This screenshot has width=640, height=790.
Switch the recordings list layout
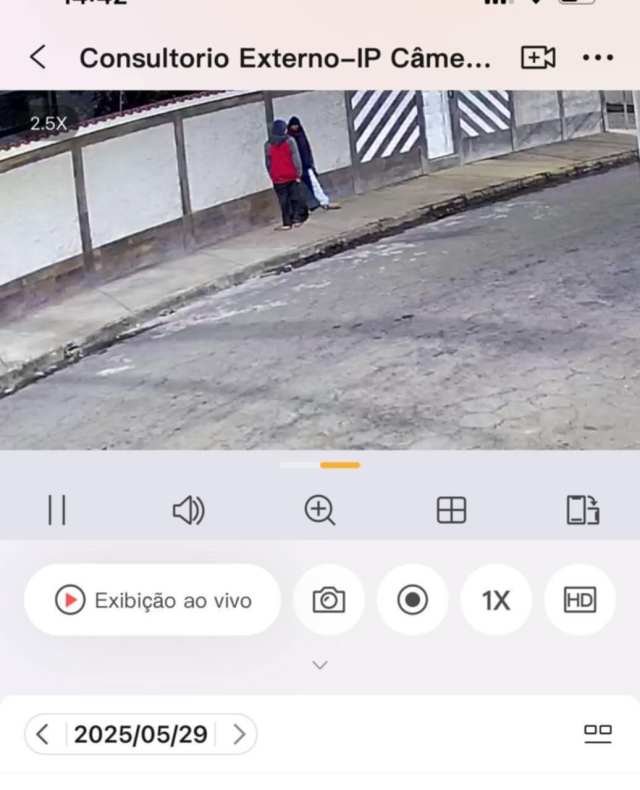point(598,734)
